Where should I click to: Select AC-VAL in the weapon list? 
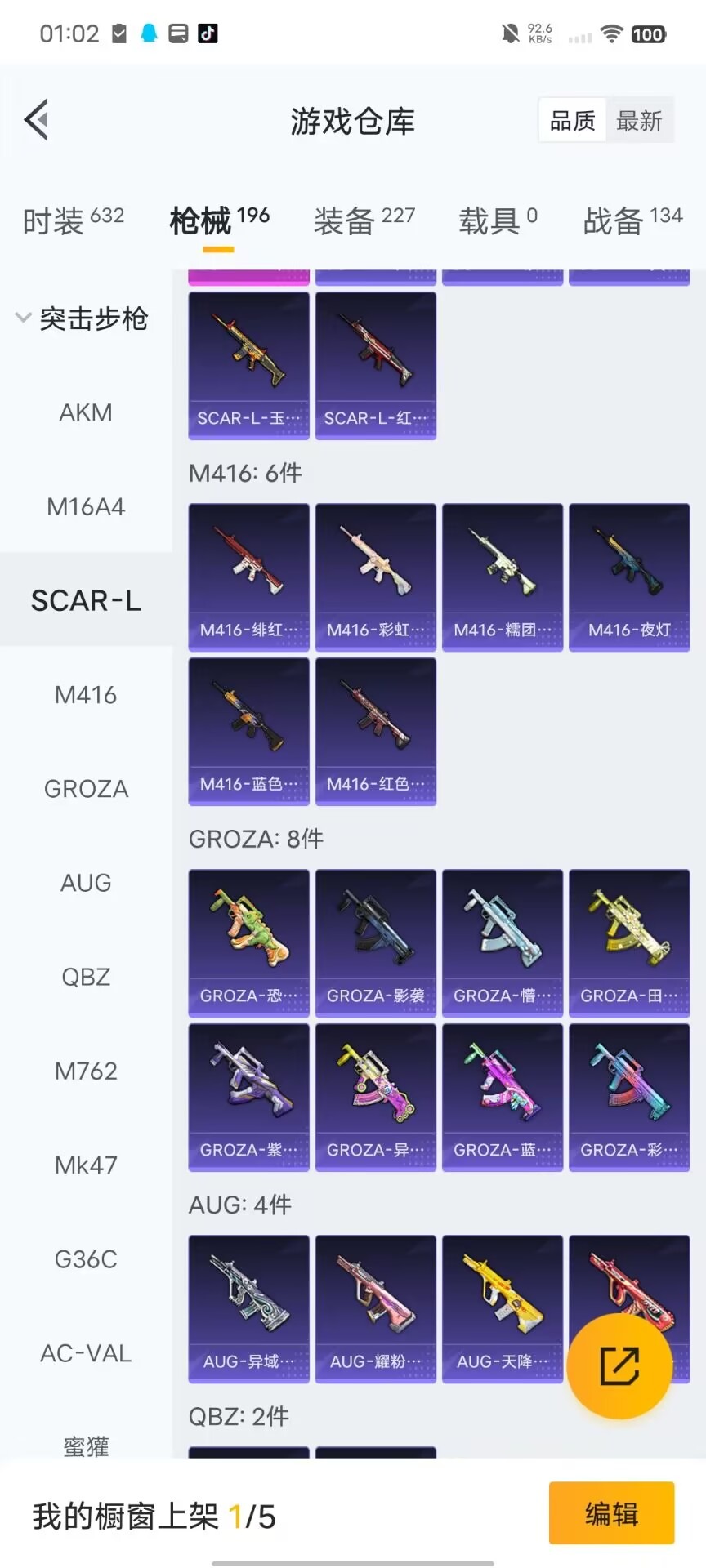tap(86, 1353)
